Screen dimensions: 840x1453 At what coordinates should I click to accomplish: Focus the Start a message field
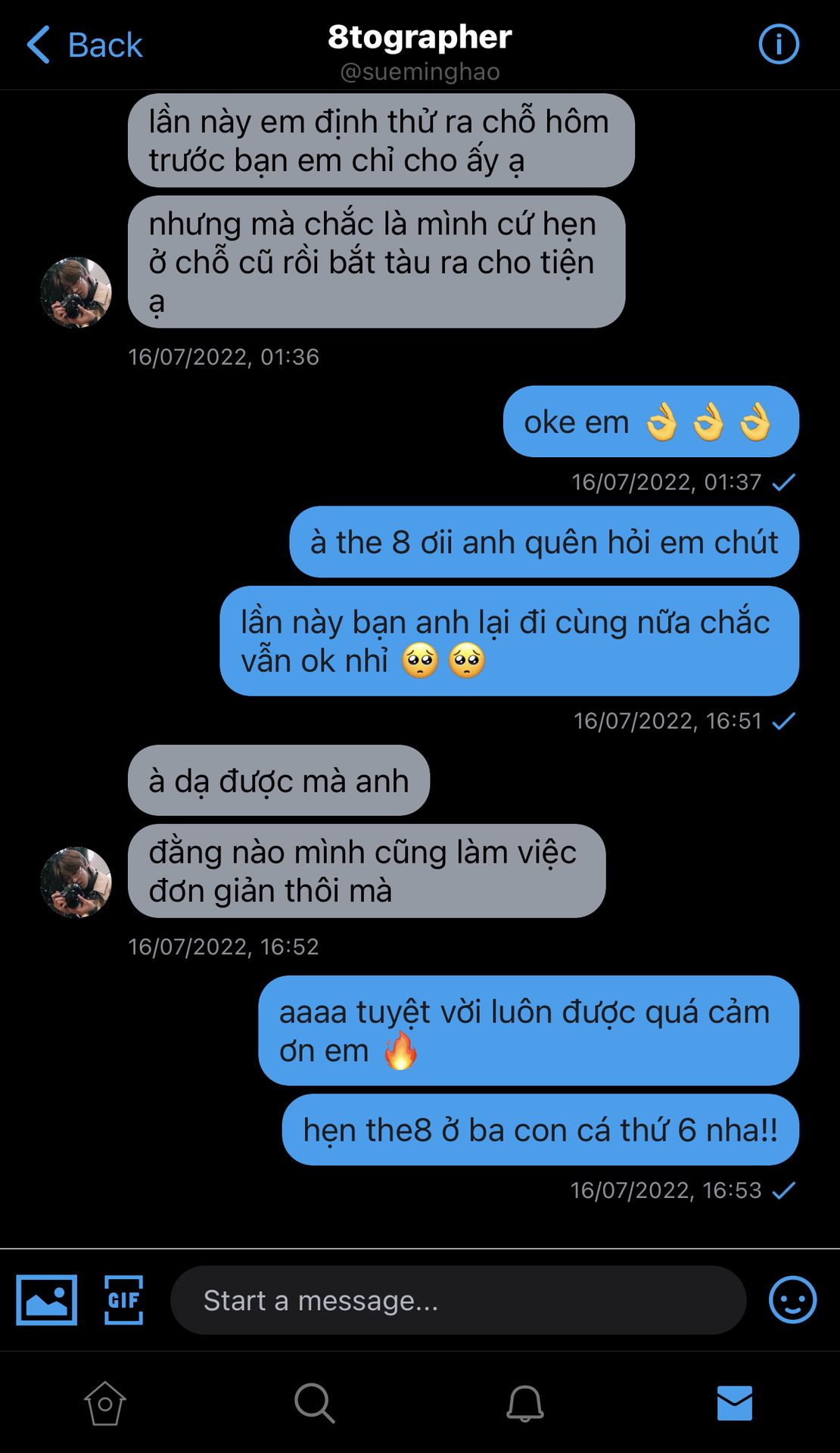coord(458,1300)
